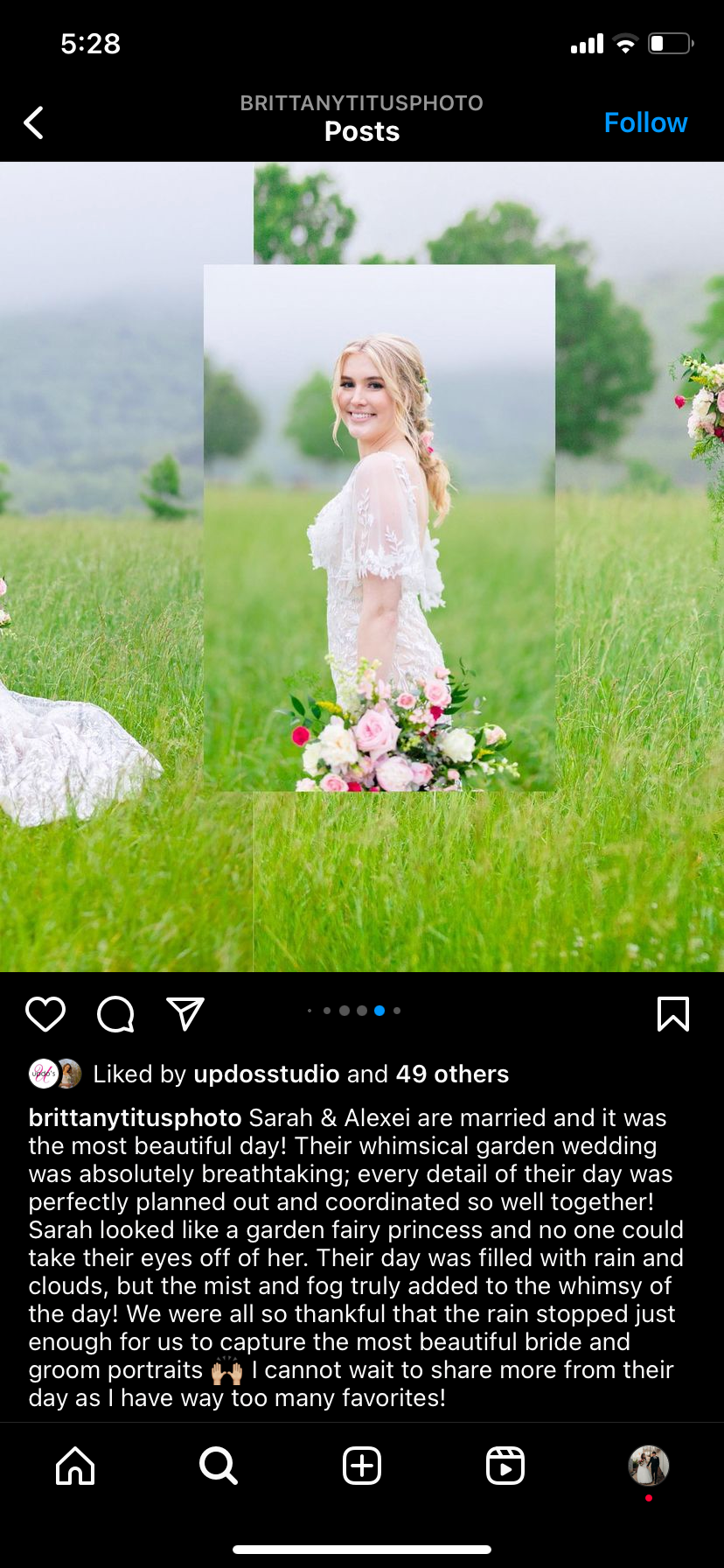Open the updosstudio profile link

(266, 1074)
